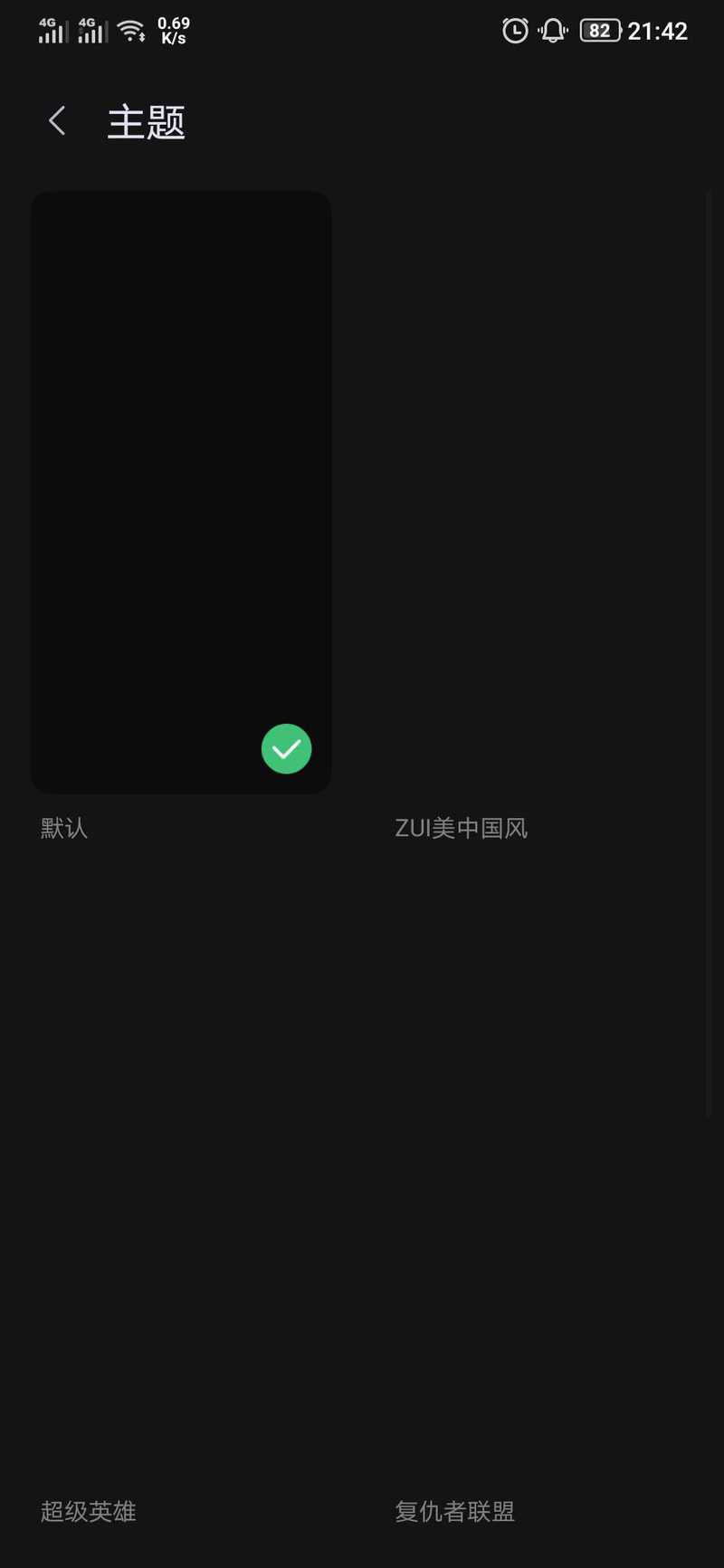Open the ZUI美中国风 theme
Viewport: 724px width, 1568px height.
(461, 828)
